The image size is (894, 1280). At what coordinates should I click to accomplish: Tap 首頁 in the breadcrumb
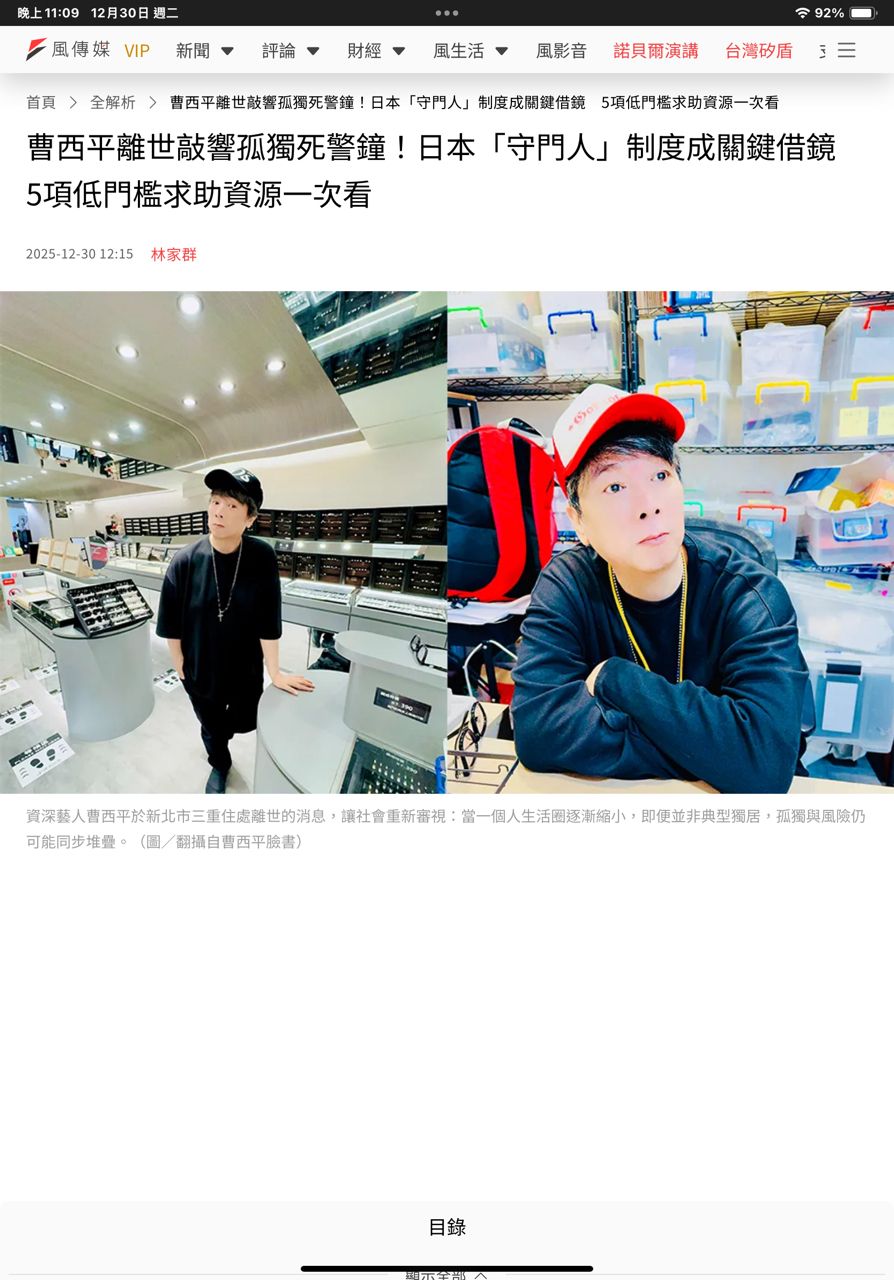click(x=41, y=102)
